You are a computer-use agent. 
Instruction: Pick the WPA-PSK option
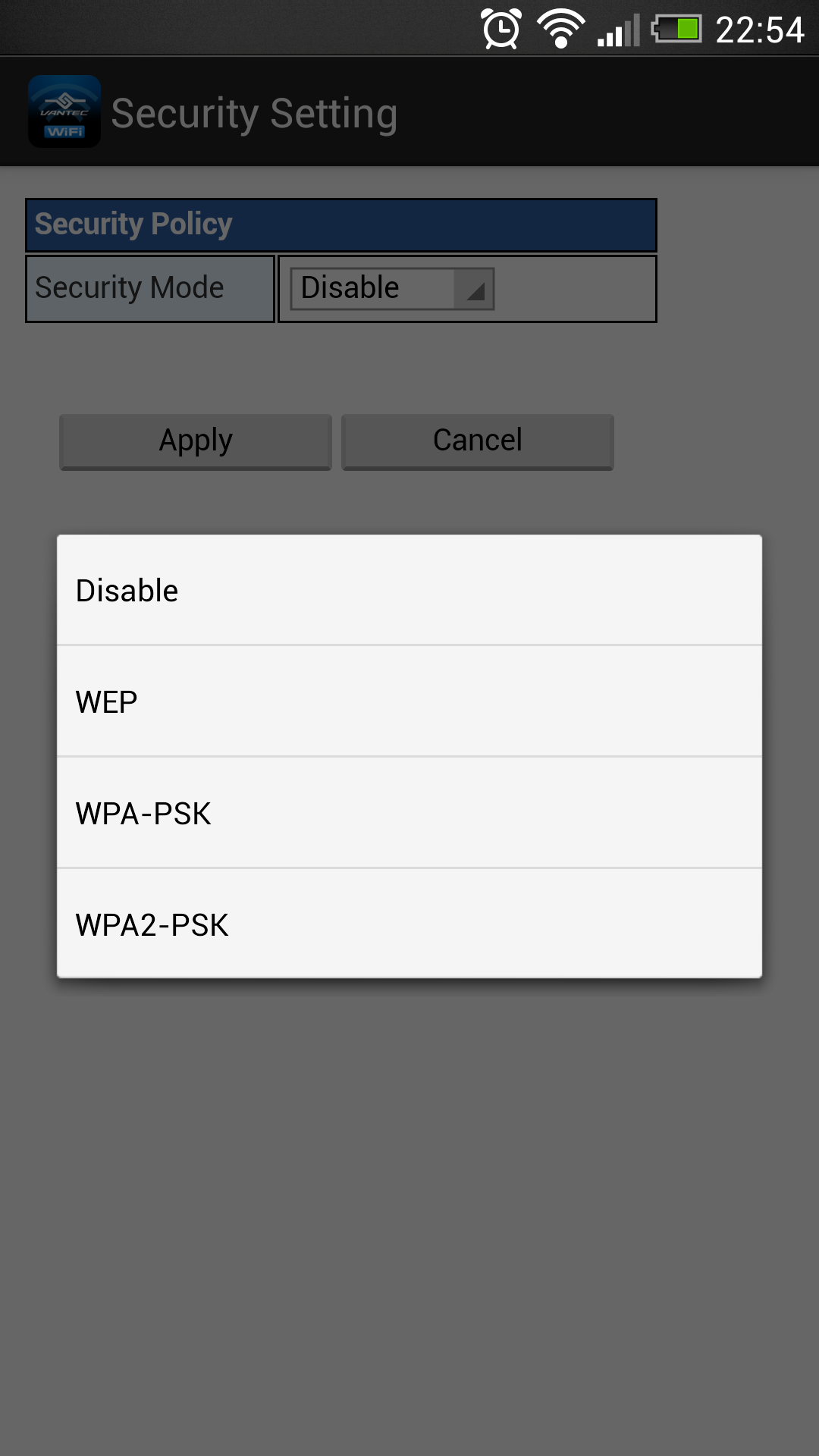[x=409, y=813]
